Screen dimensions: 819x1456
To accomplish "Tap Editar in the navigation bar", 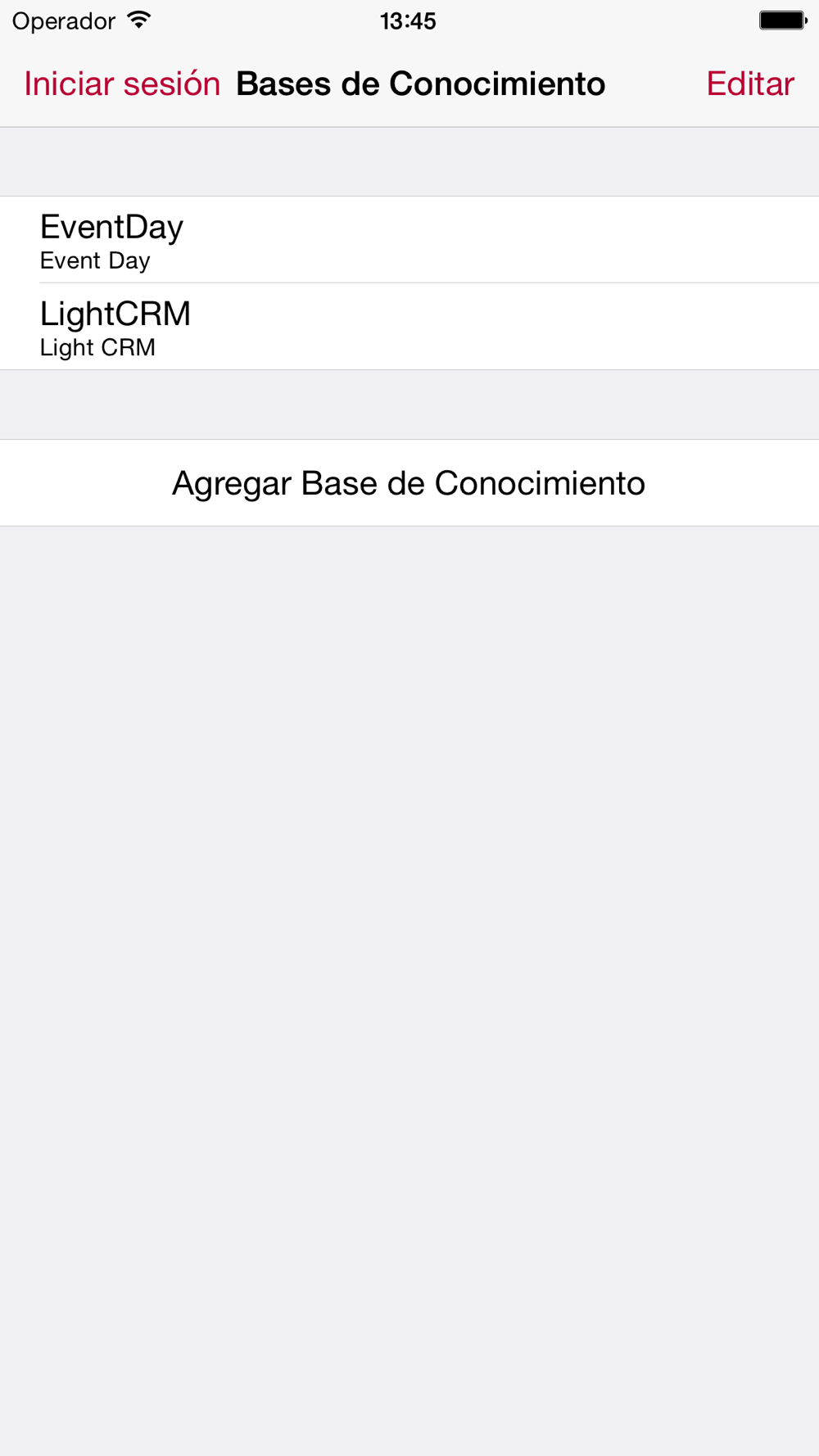I will [x=750, y=84].
